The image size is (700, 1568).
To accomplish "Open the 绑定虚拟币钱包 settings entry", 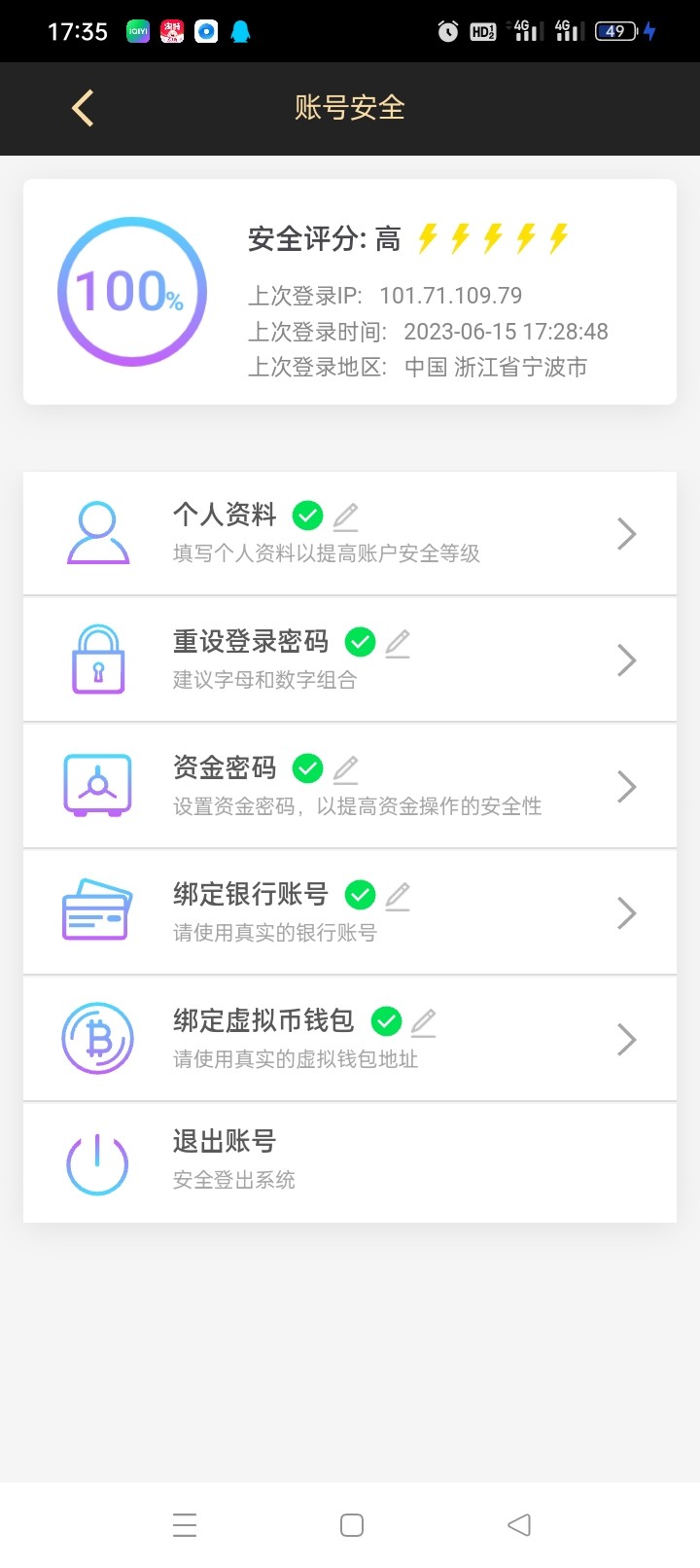I will 350,1038.
